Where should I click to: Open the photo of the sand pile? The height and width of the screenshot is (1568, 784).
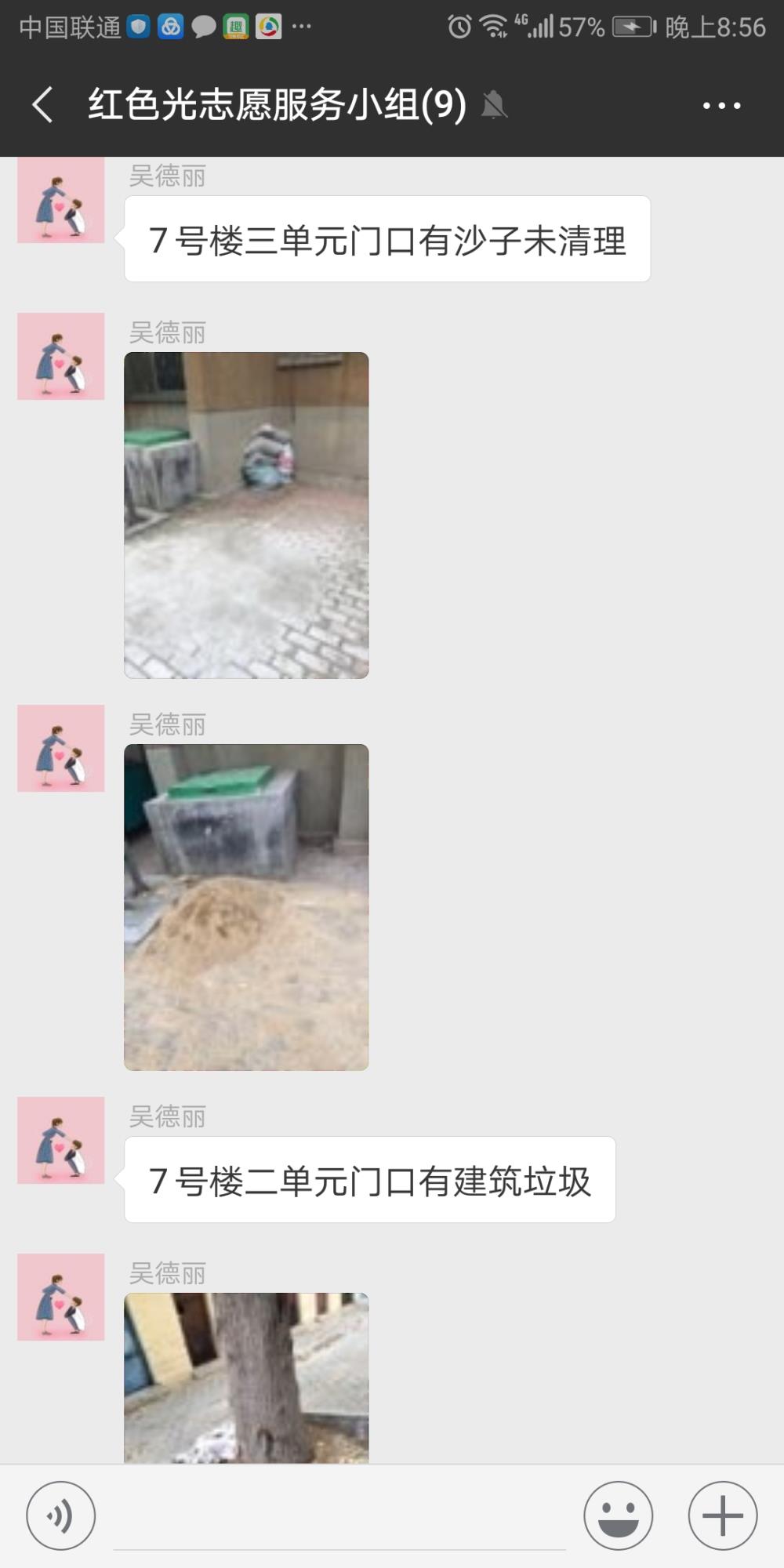[x=246, y=907]
